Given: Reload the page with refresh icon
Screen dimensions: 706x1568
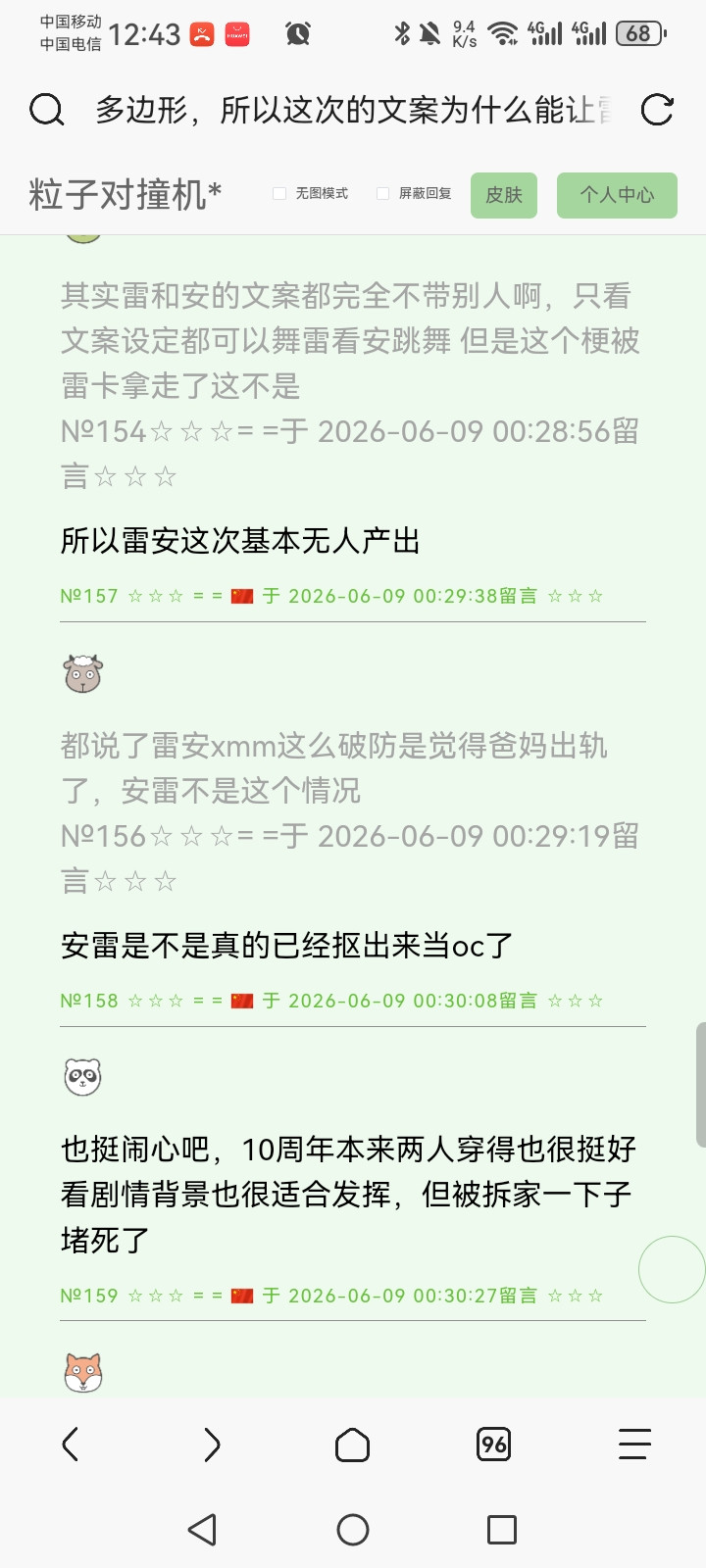Looking at the screenshot, I should (657, 110).
